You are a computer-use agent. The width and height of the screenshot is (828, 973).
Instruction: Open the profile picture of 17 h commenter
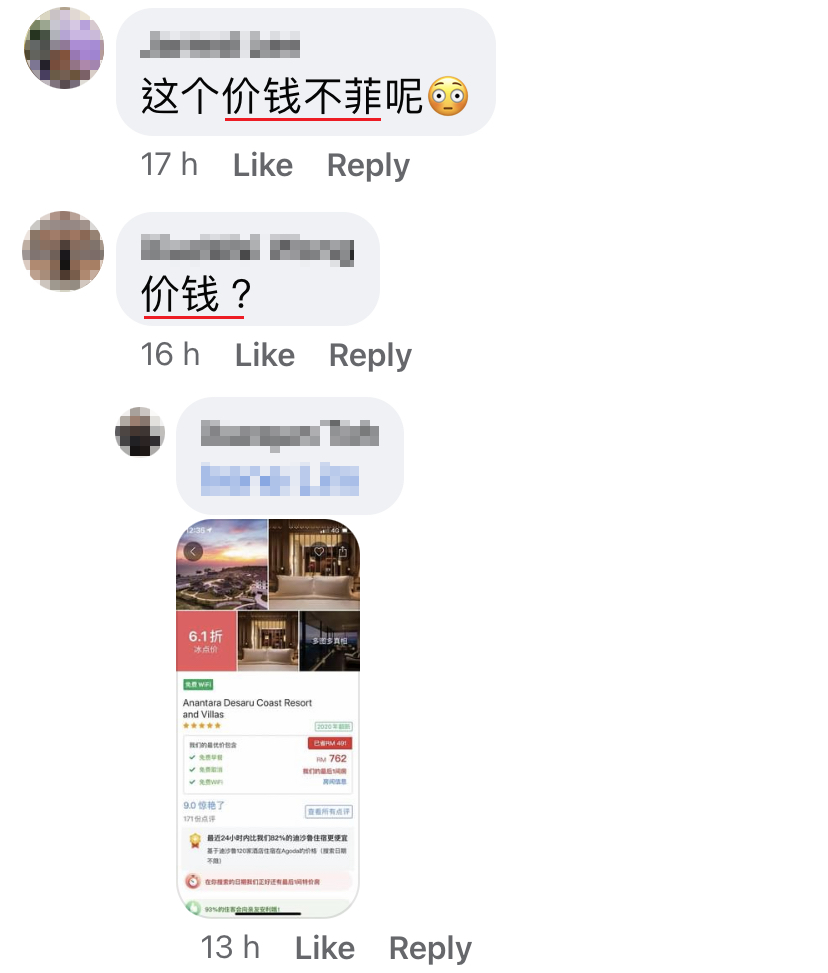click(64, 48)
